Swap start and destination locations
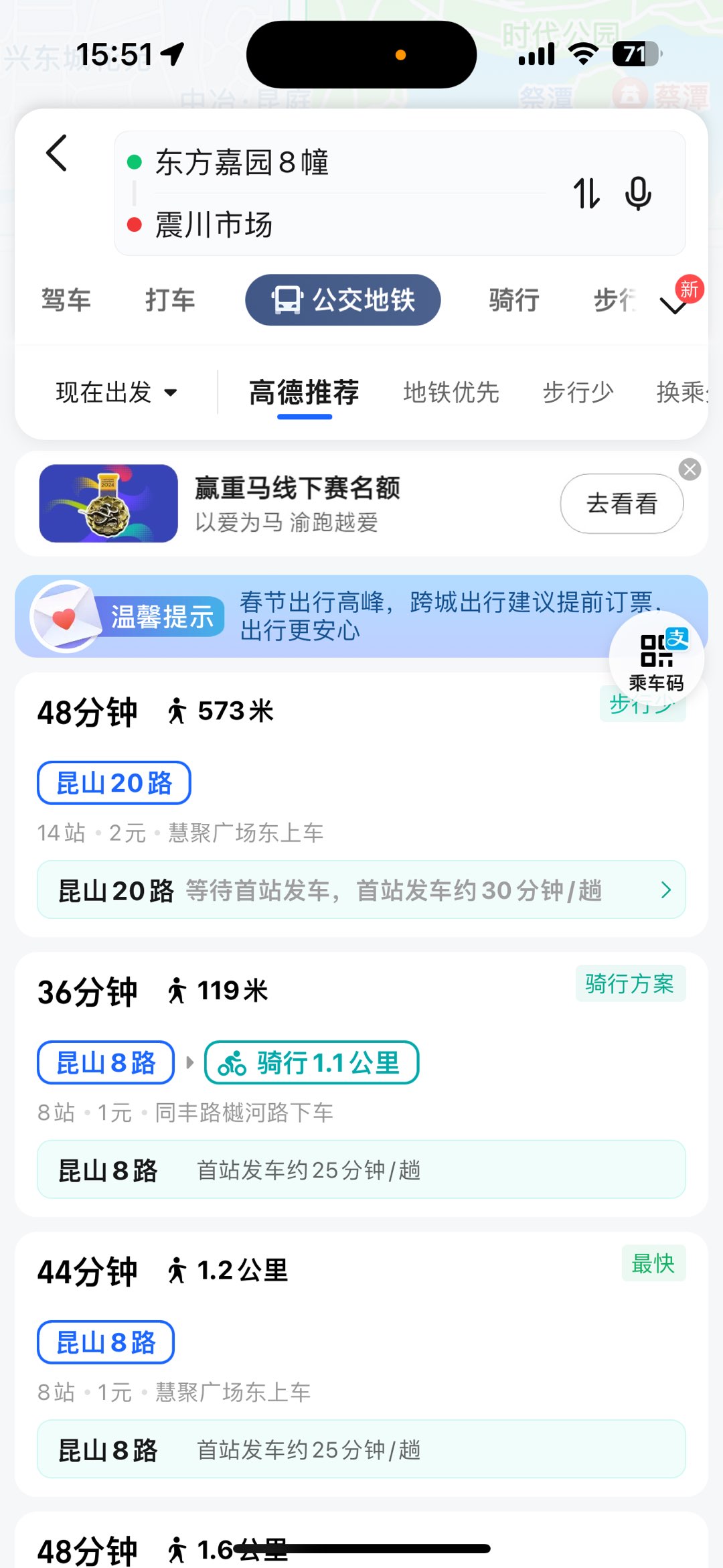This screenshot has height=1568, width=723. (x=586, y=194)
